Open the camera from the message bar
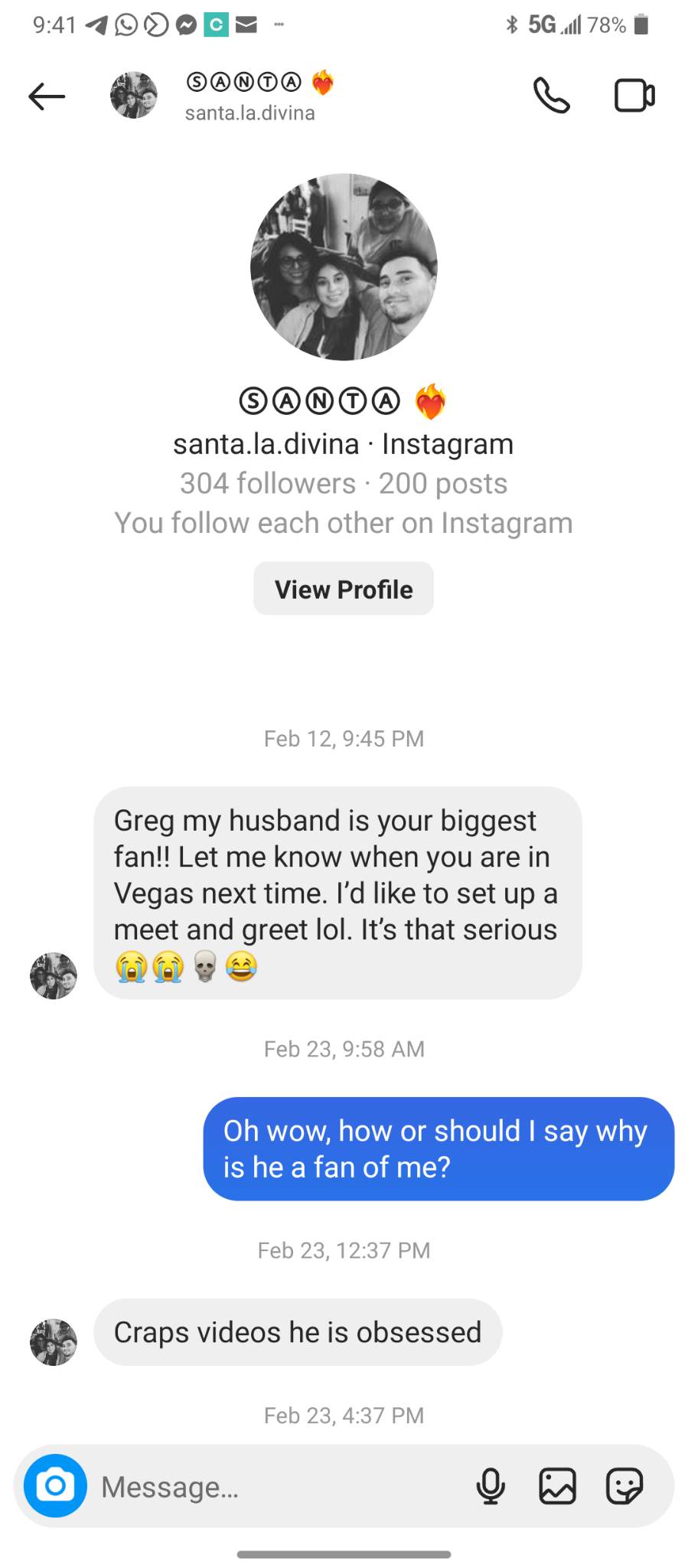 [55, 1486]
